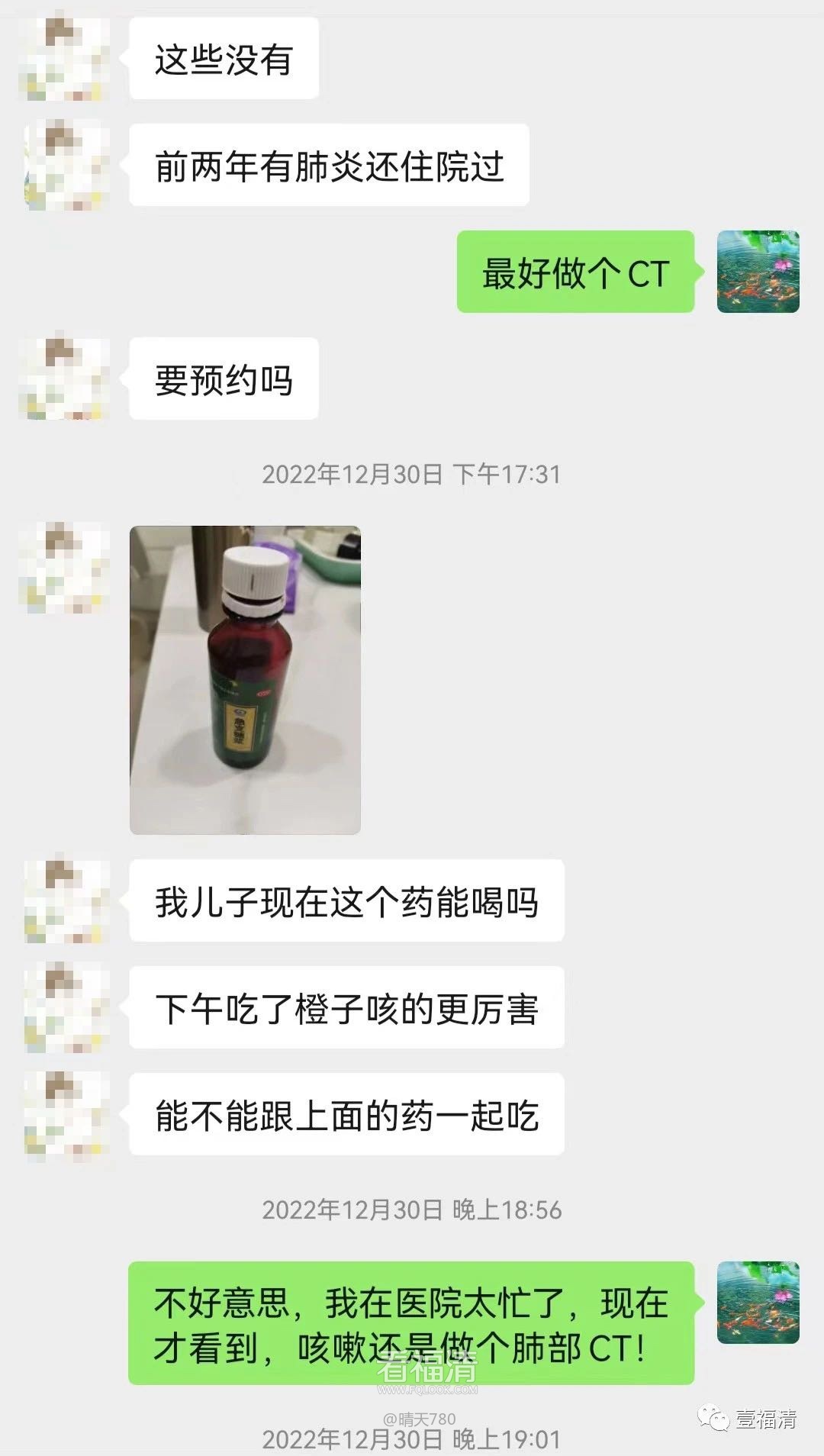Open contact avatar next to 要预约吗

click(65, 378)
